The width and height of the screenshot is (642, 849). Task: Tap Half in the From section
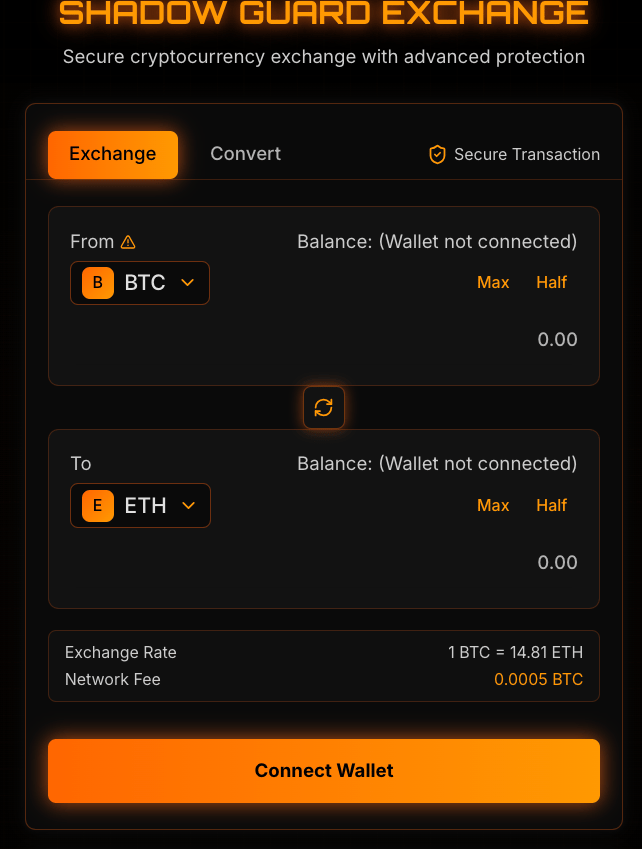tap(551, 283)
